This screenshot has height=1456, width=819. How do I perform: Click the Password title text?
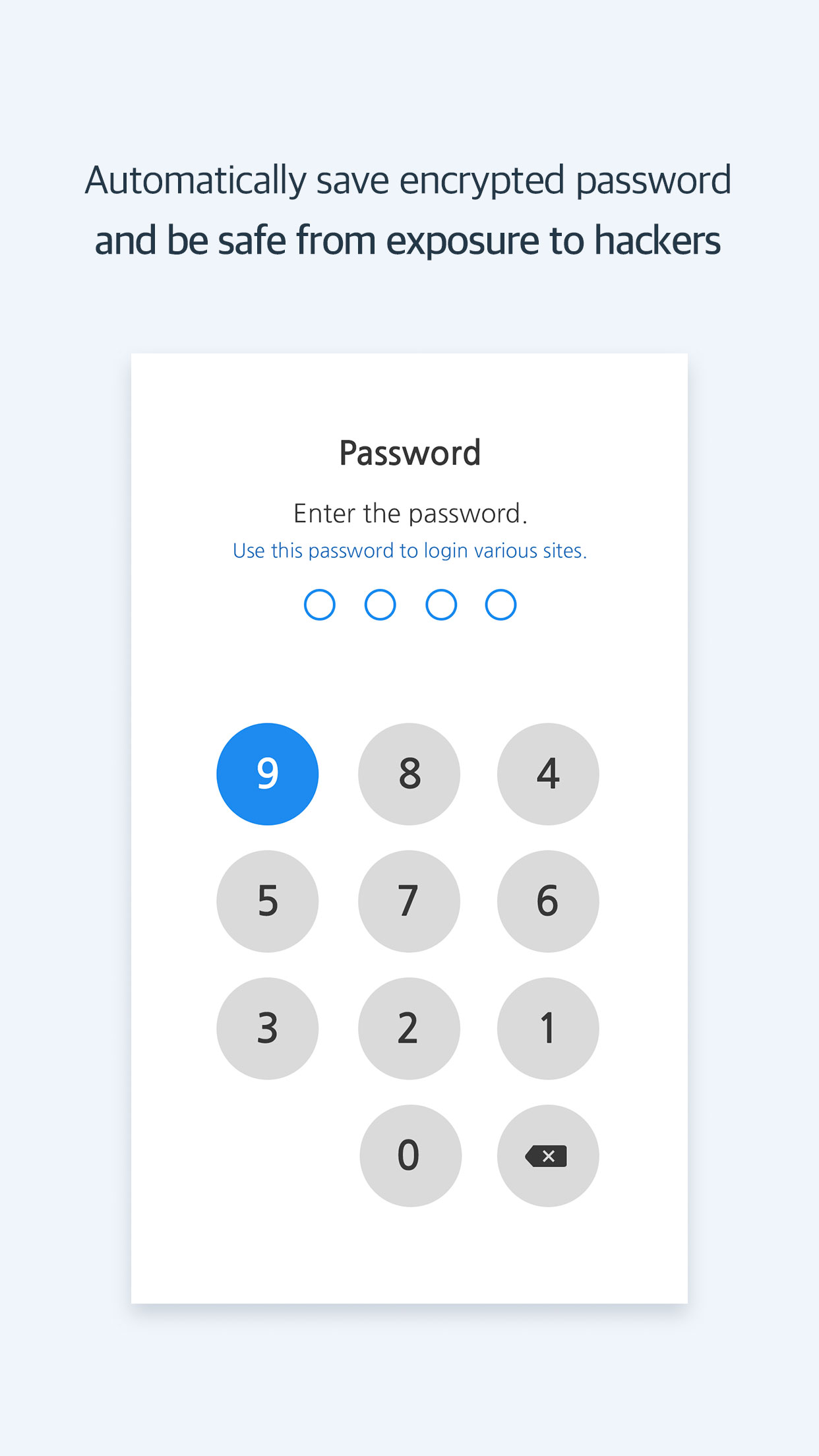[x=409, y=451]
